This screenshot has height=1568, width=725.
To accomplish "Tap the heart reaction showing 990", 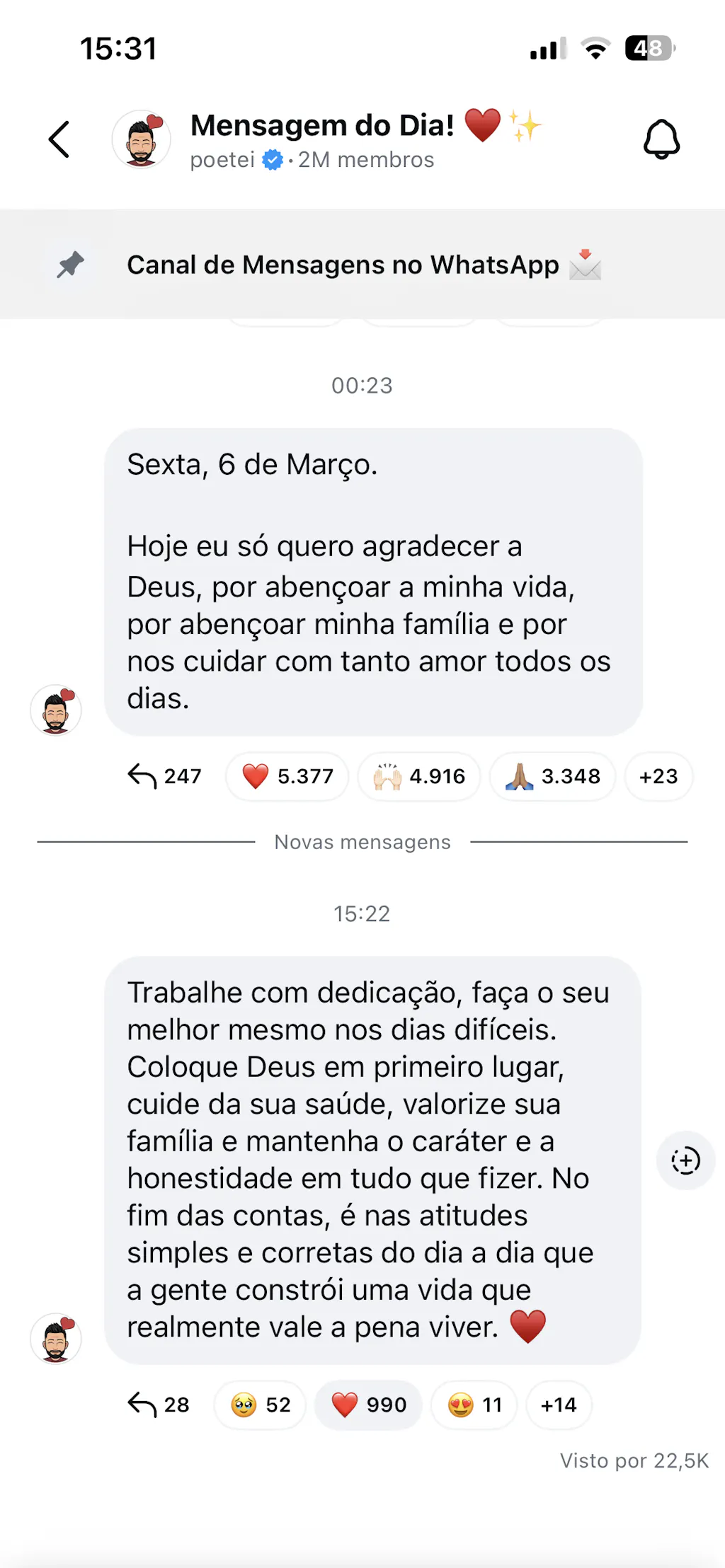I will point(368,1405).
